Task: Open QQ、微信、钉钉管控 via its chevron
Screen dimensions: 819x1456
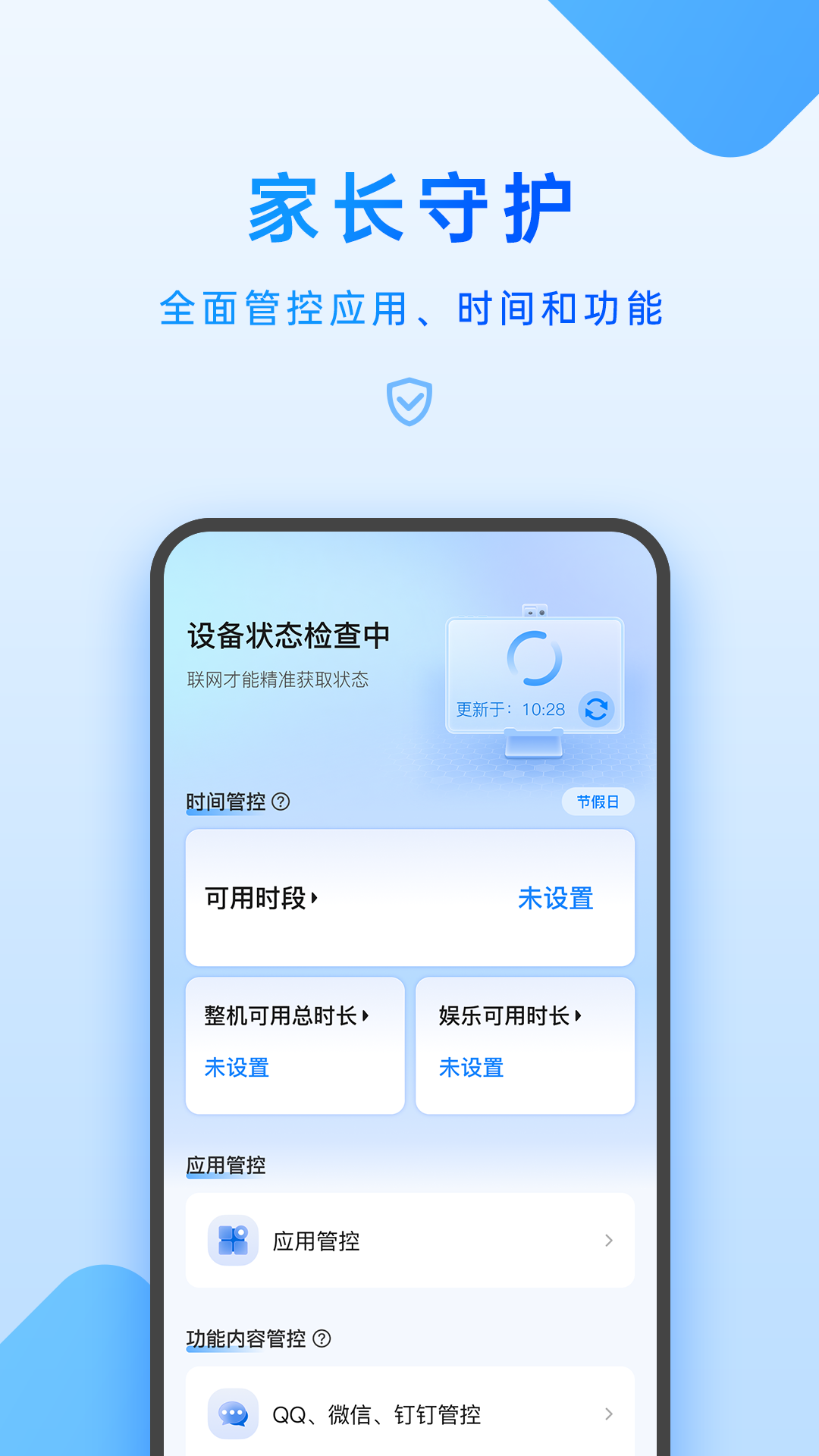Action: click(x=609, y=1412)
